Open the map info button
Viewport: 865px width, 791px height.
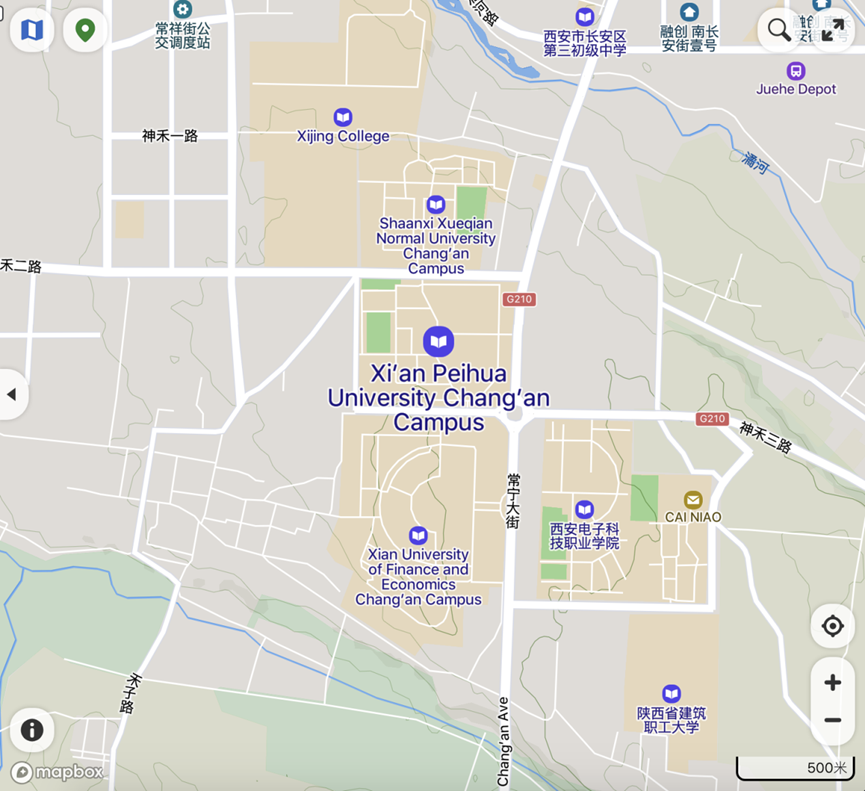click(x=32, y=730)
